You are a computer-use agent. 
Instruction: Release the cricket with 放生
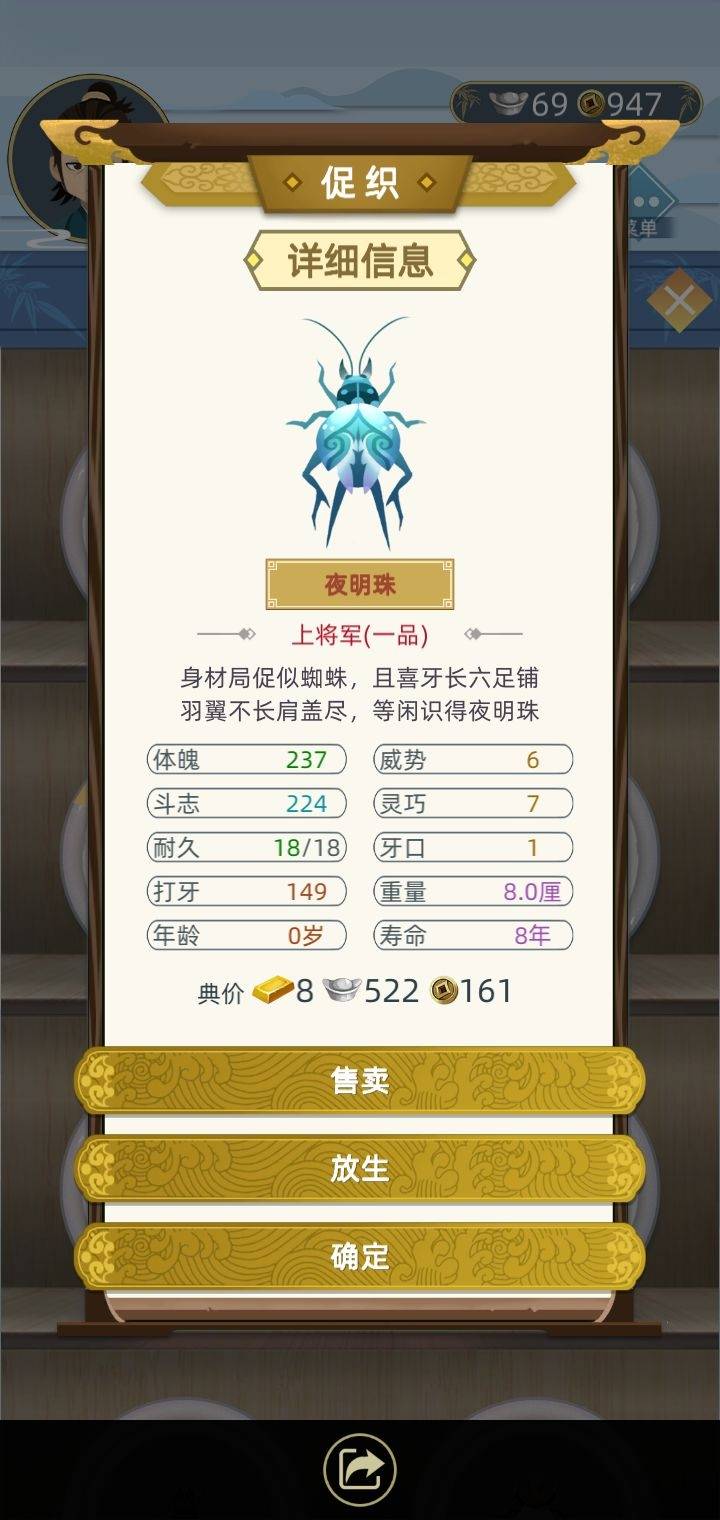tap(360, 1168)
